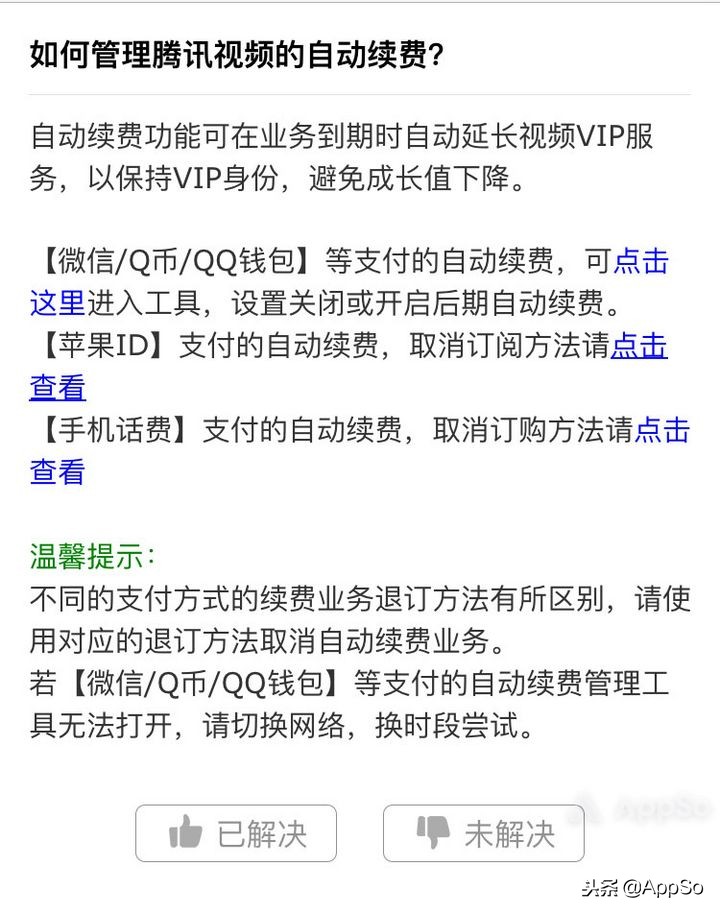Click the blue 查看 text under 苹果ID paragraph

55,388
